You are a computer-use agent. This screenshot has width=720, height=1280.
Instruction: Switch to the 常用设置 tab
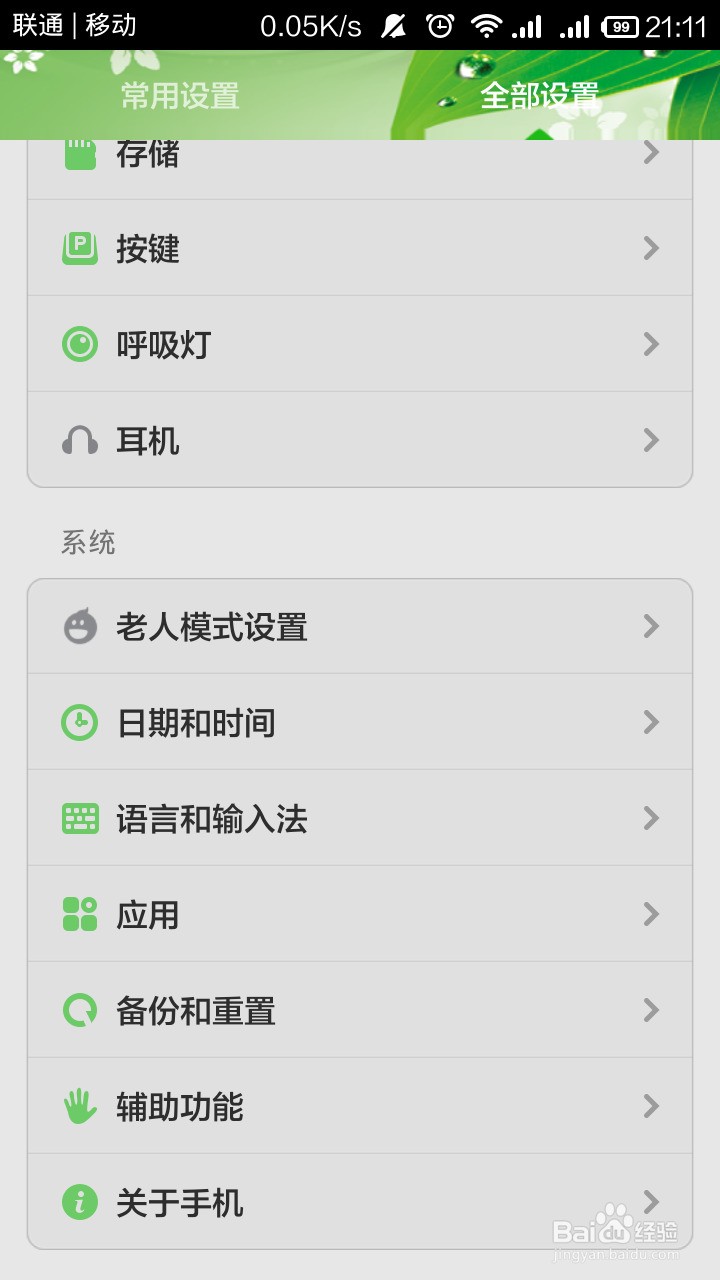(180, 96)
